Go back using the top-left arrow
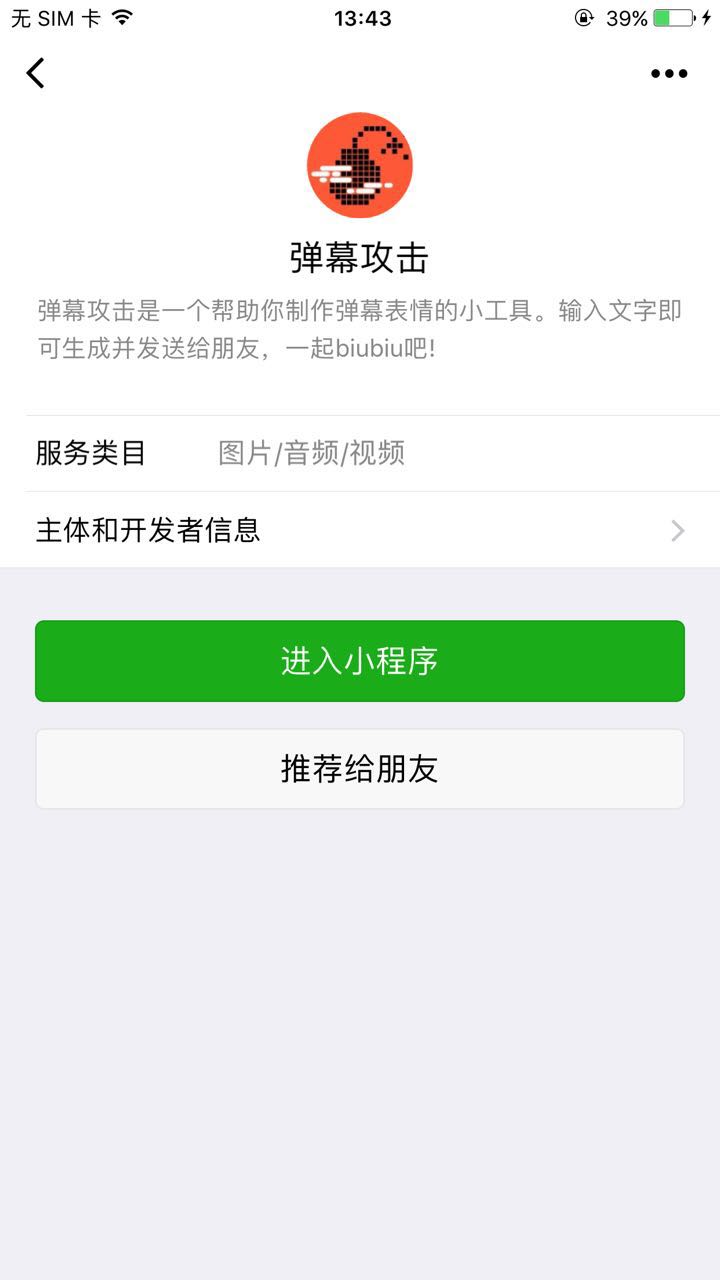This screenshot has height=1280, width=720. pos(36,73)
